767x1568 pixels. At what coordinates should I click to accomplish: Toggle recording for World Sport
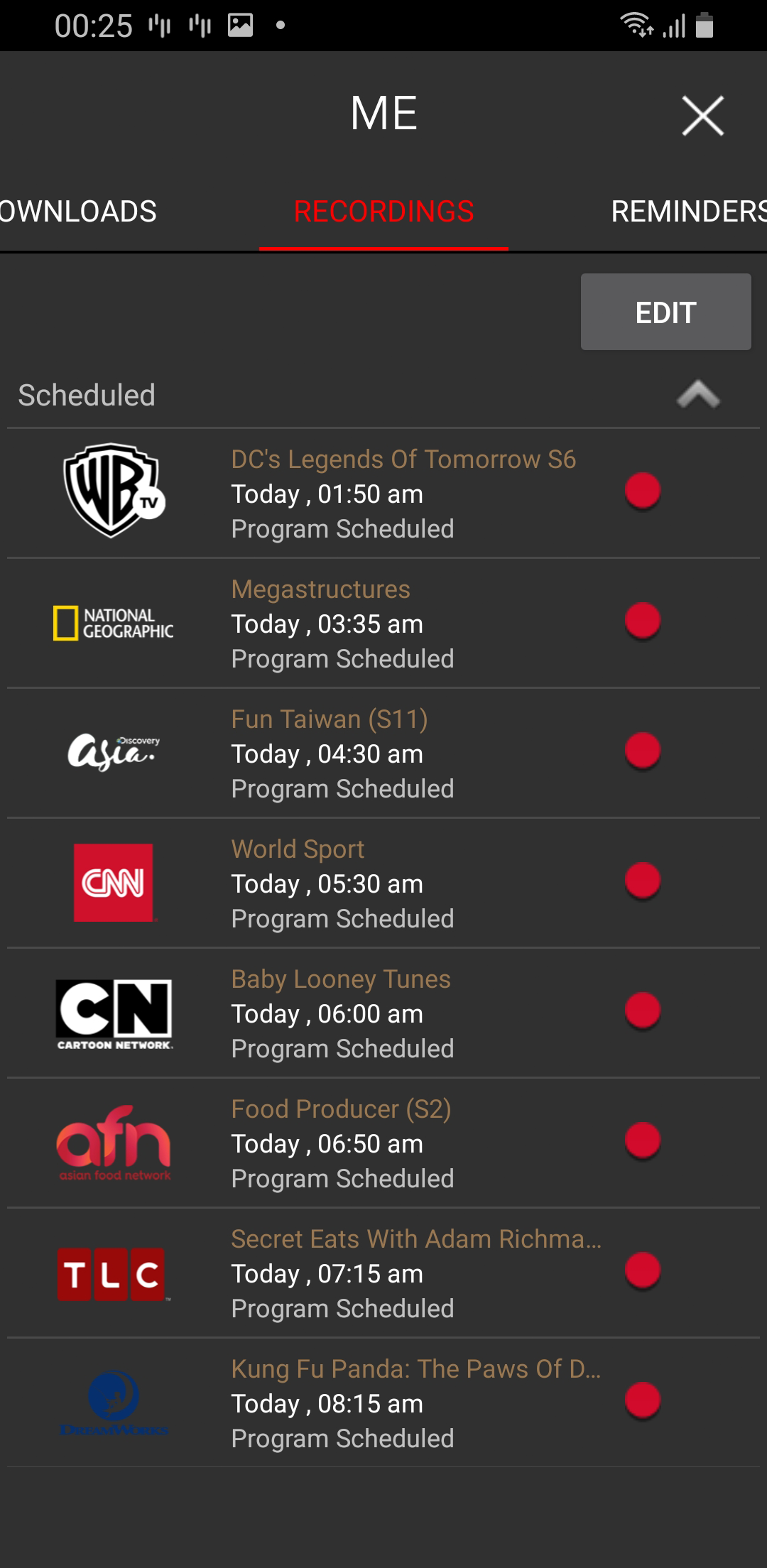(x=643, y=880)
